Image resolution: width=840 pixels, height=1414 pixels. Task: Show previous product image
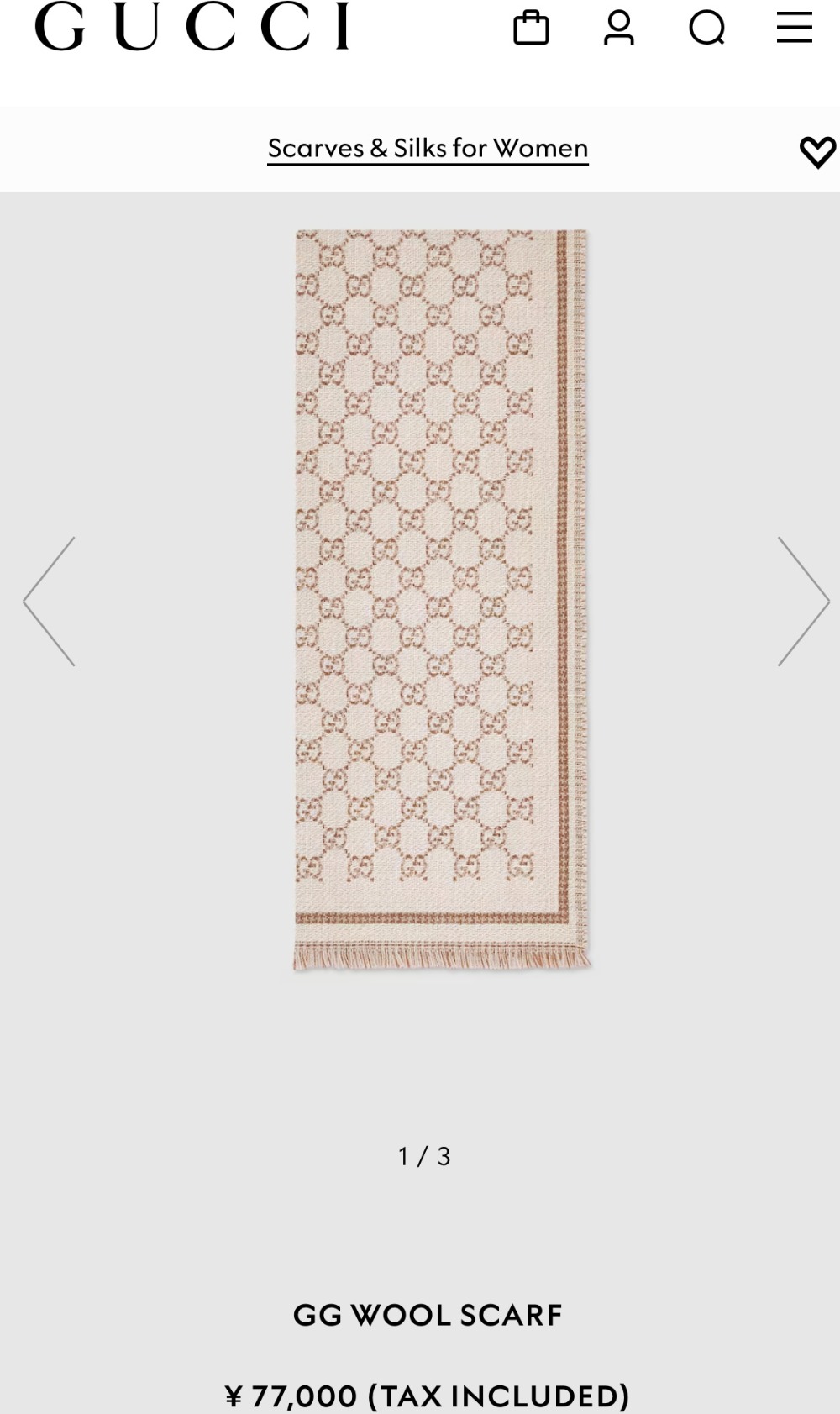(x=50, y=602)
